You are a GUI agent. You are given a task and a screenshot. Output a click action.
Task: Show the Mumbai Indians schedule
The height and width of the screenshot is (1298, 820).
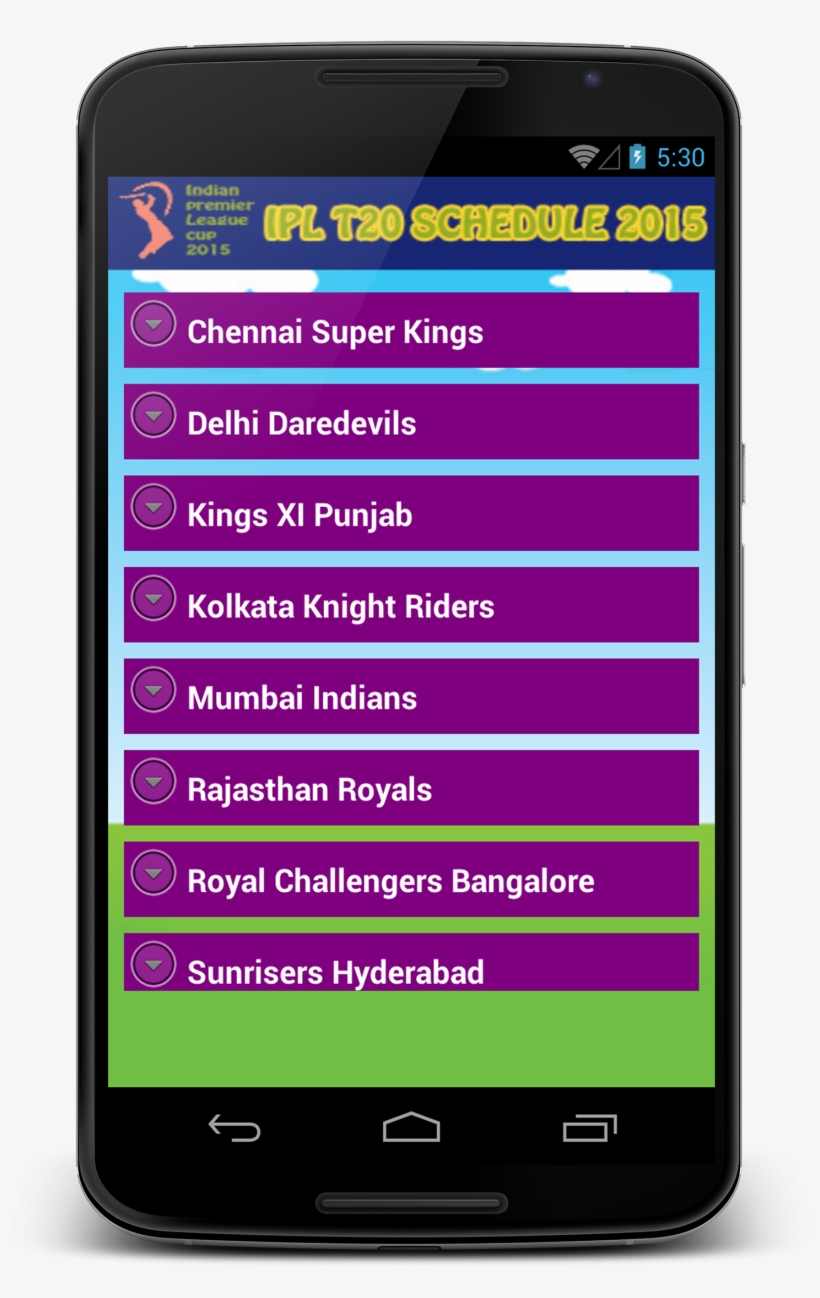point(410,697)
